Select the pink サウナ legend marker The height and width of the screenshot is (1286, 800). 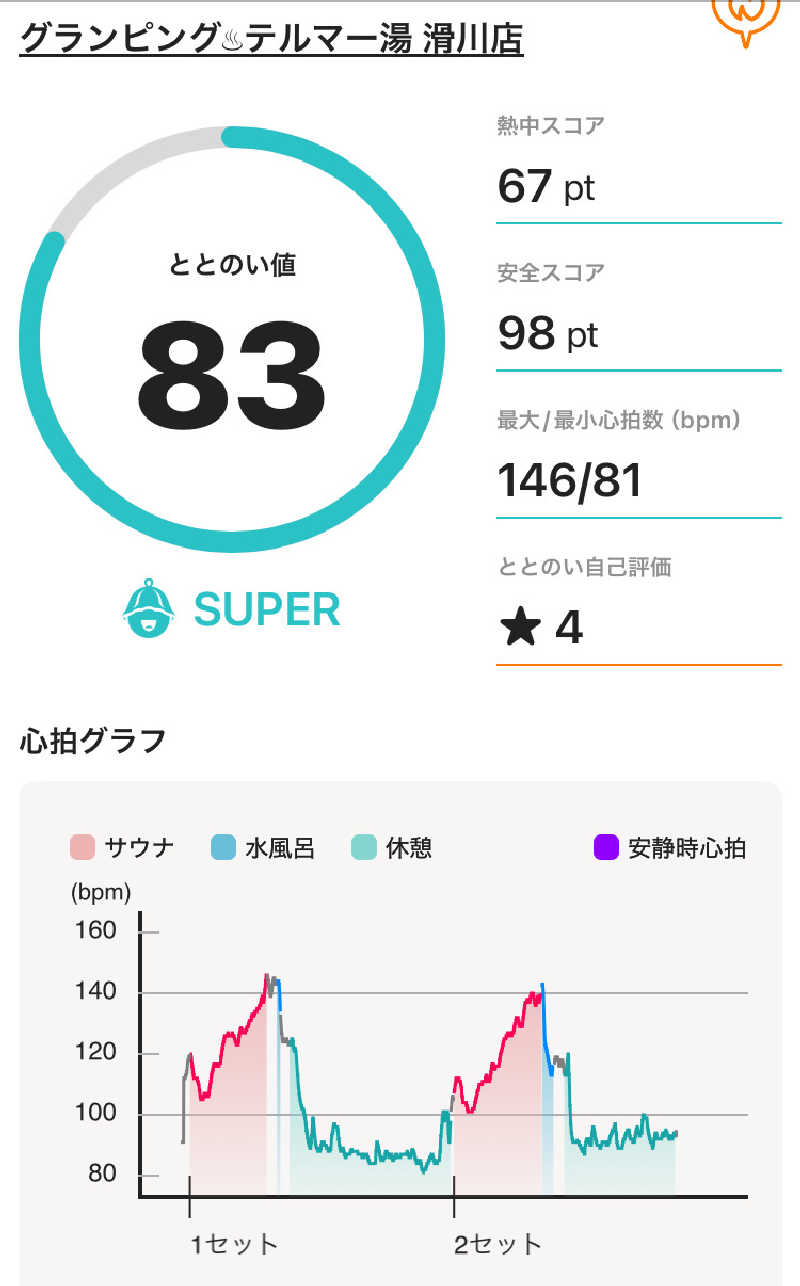(x=81, y=846)
